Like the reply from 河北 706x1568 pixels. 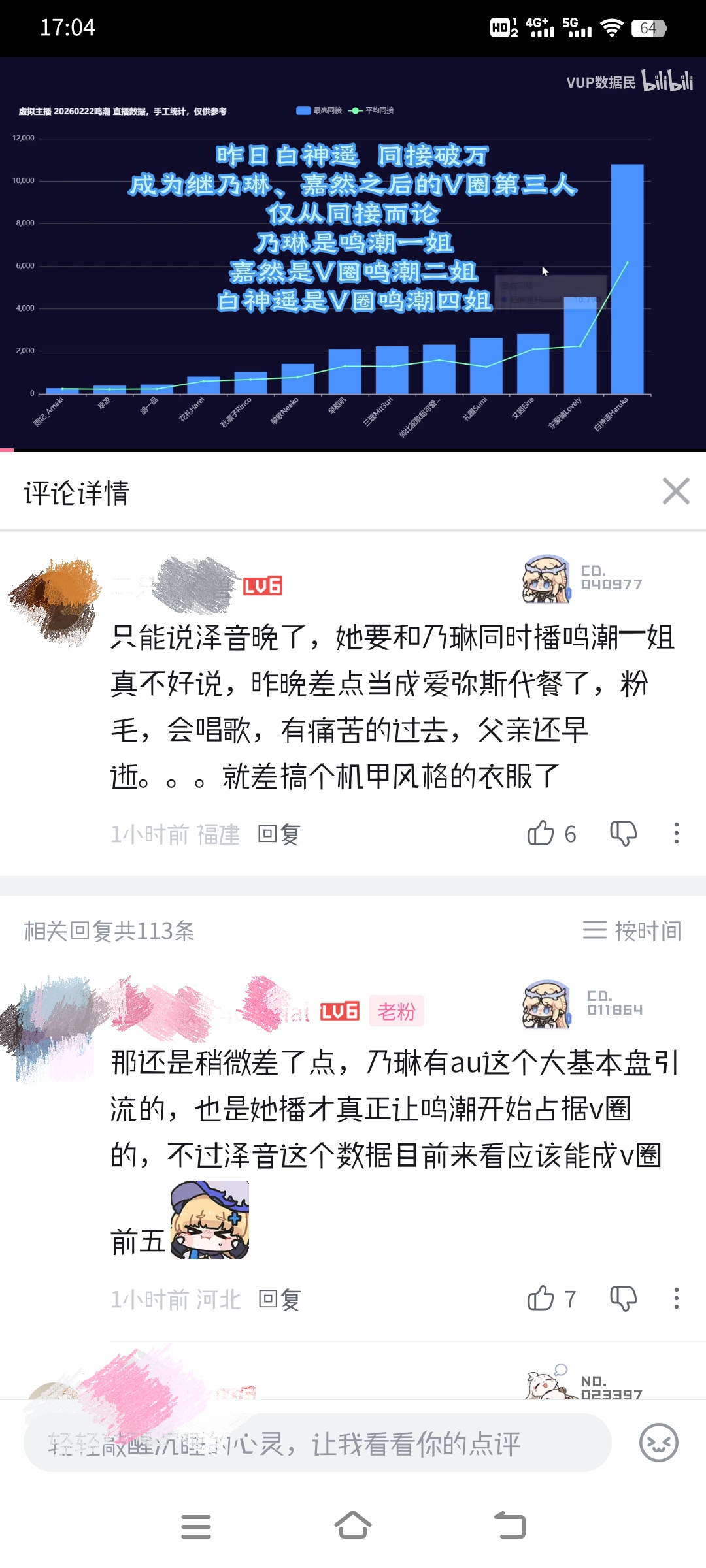pos(541,1298)
